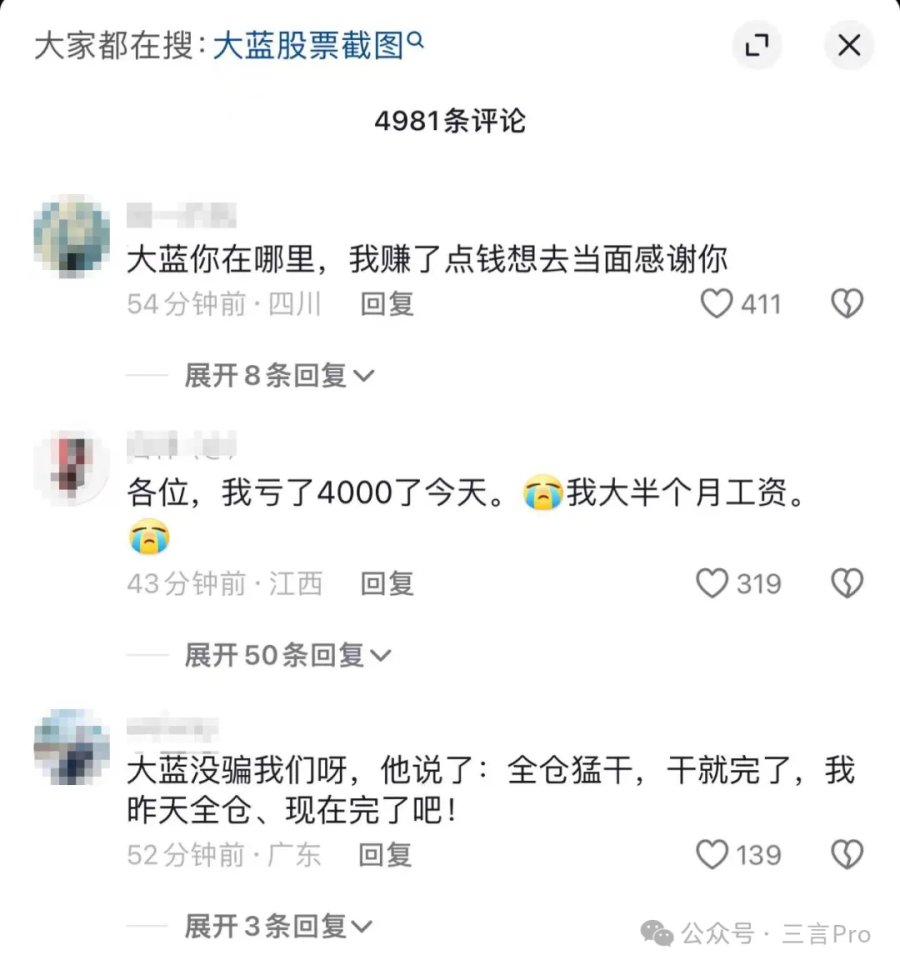Like the 广东 comment with 139 likes
Screen dimensions: 900x970
712,855
